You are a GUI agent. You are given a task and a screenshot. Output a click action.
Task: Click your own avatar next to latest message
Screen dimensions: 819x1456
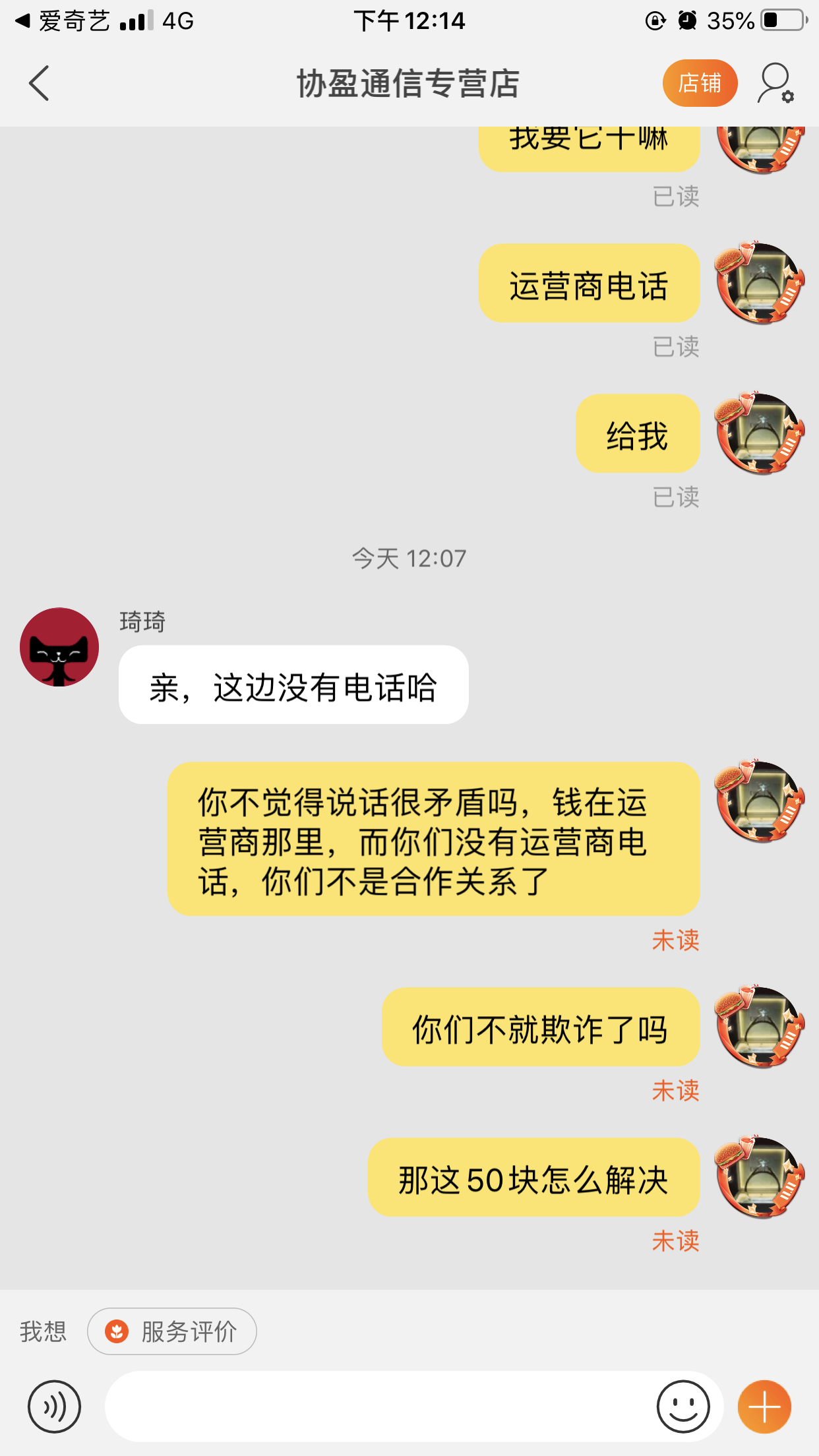point(760,1180)
